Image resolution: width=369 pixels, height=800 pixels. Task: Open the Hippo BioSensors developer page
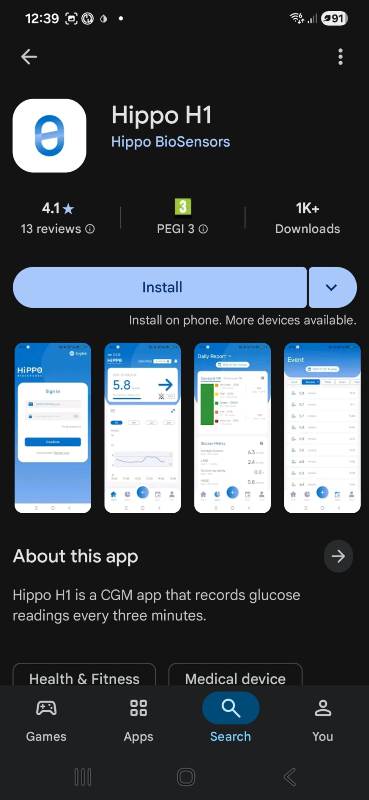[x=170, y=141]
